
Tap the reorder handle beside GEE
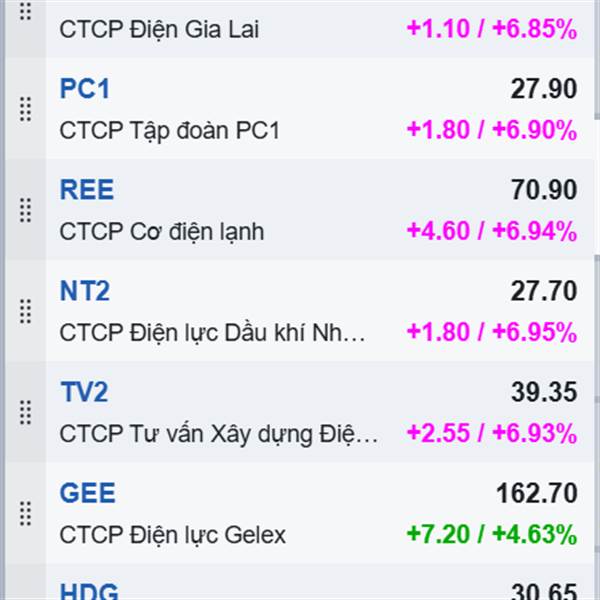(x=26, y=513)
